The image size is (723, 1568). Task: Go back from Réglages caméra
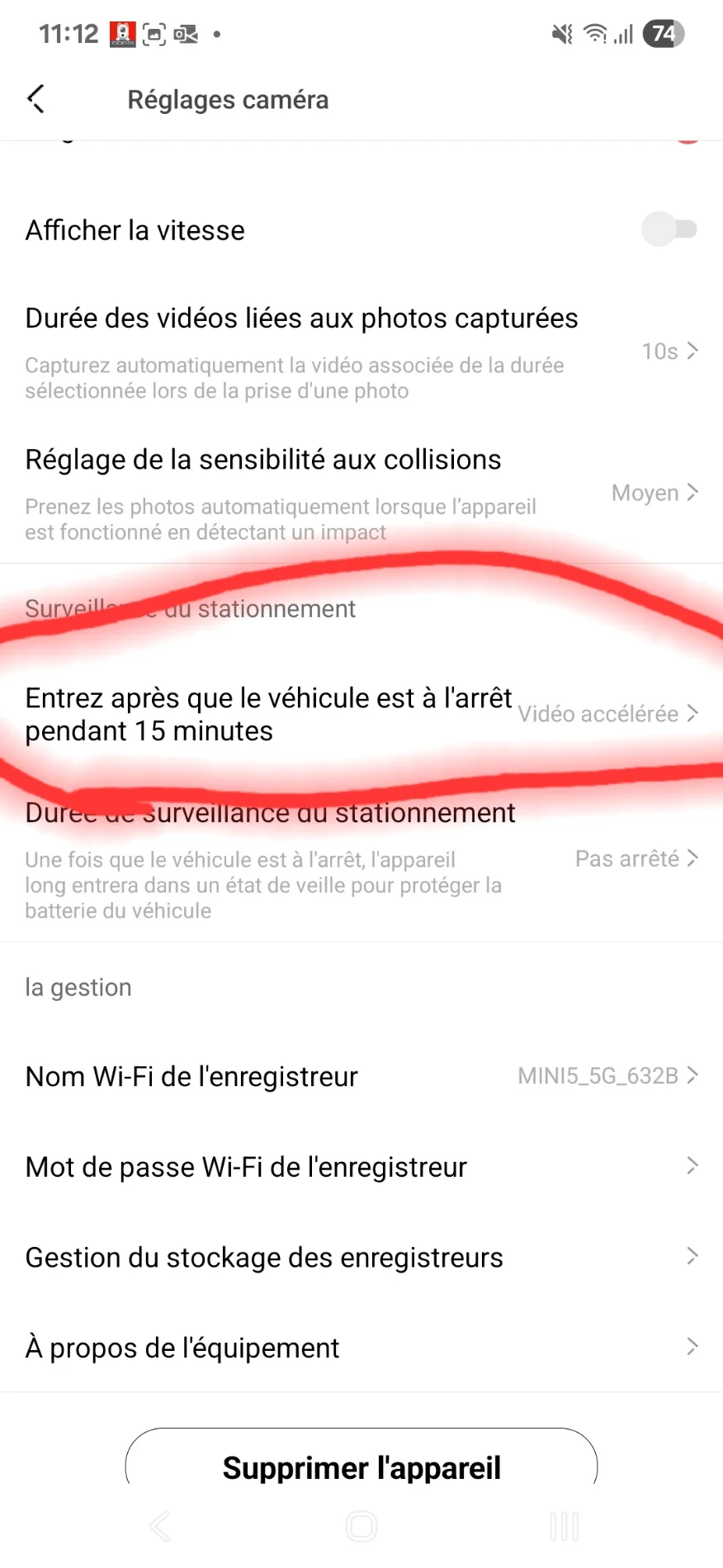click(x=36, y=99)
